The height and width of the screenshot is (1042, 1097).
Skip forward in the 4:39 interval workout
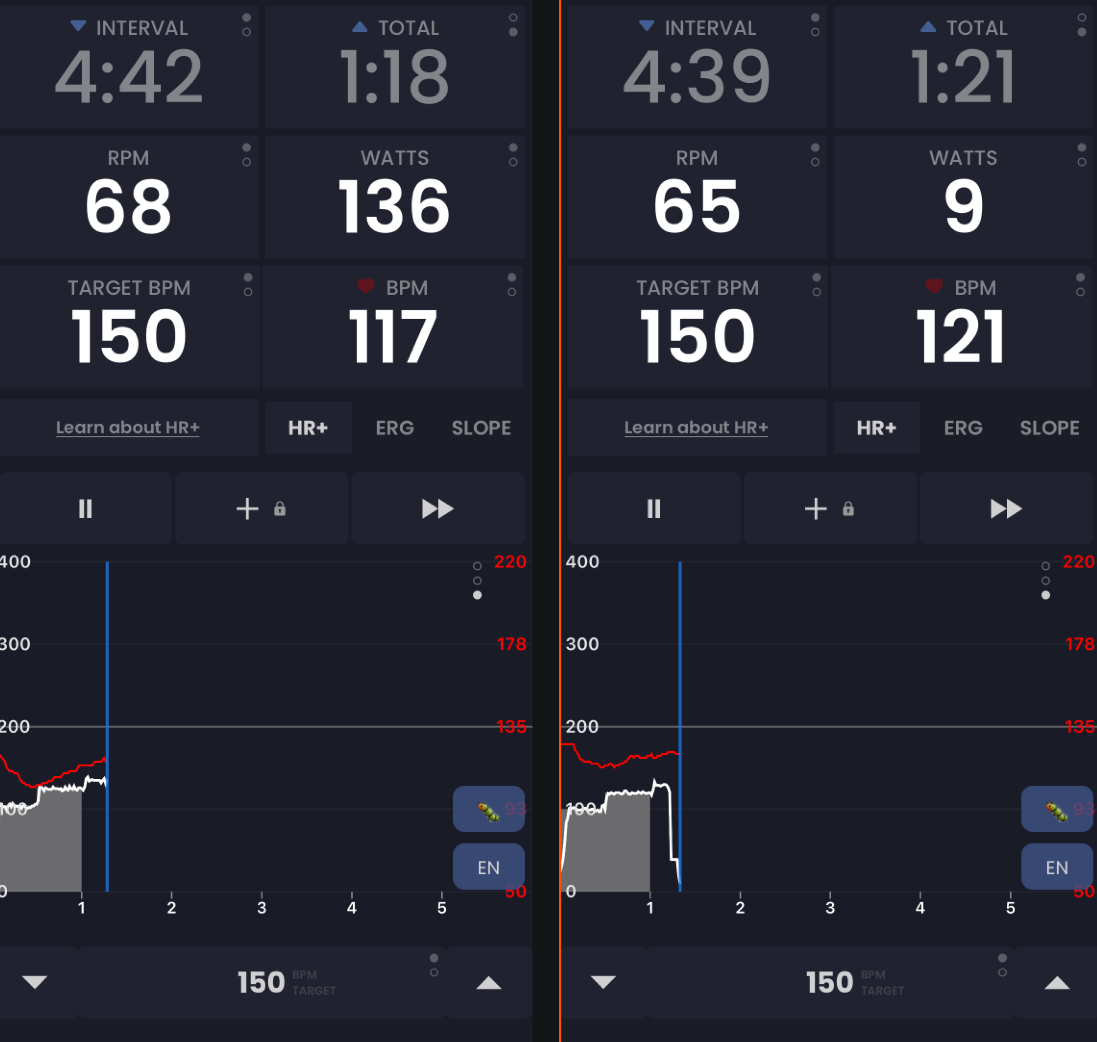[1005, 509]
